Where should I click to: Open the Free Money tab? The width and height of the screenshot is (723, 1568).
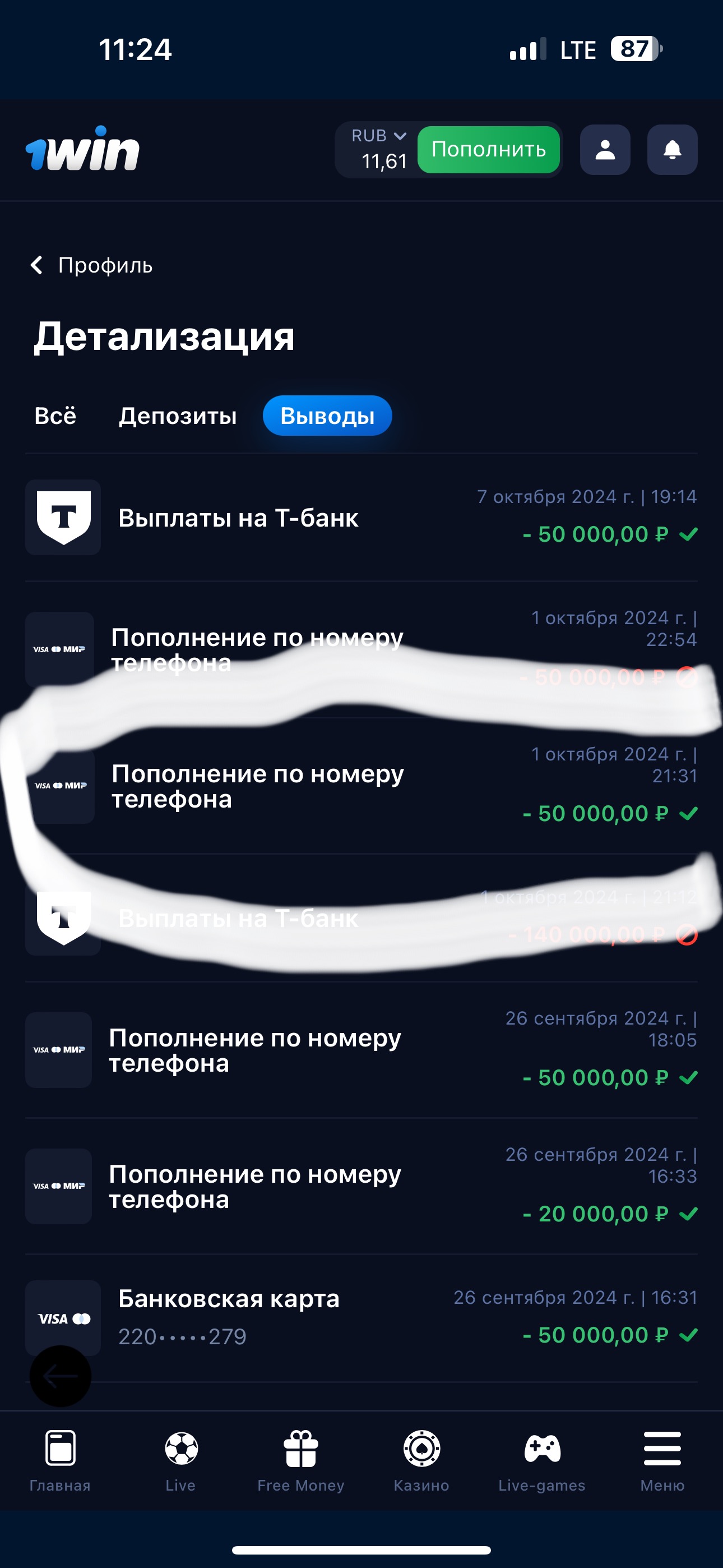(x=300, y=1461)
